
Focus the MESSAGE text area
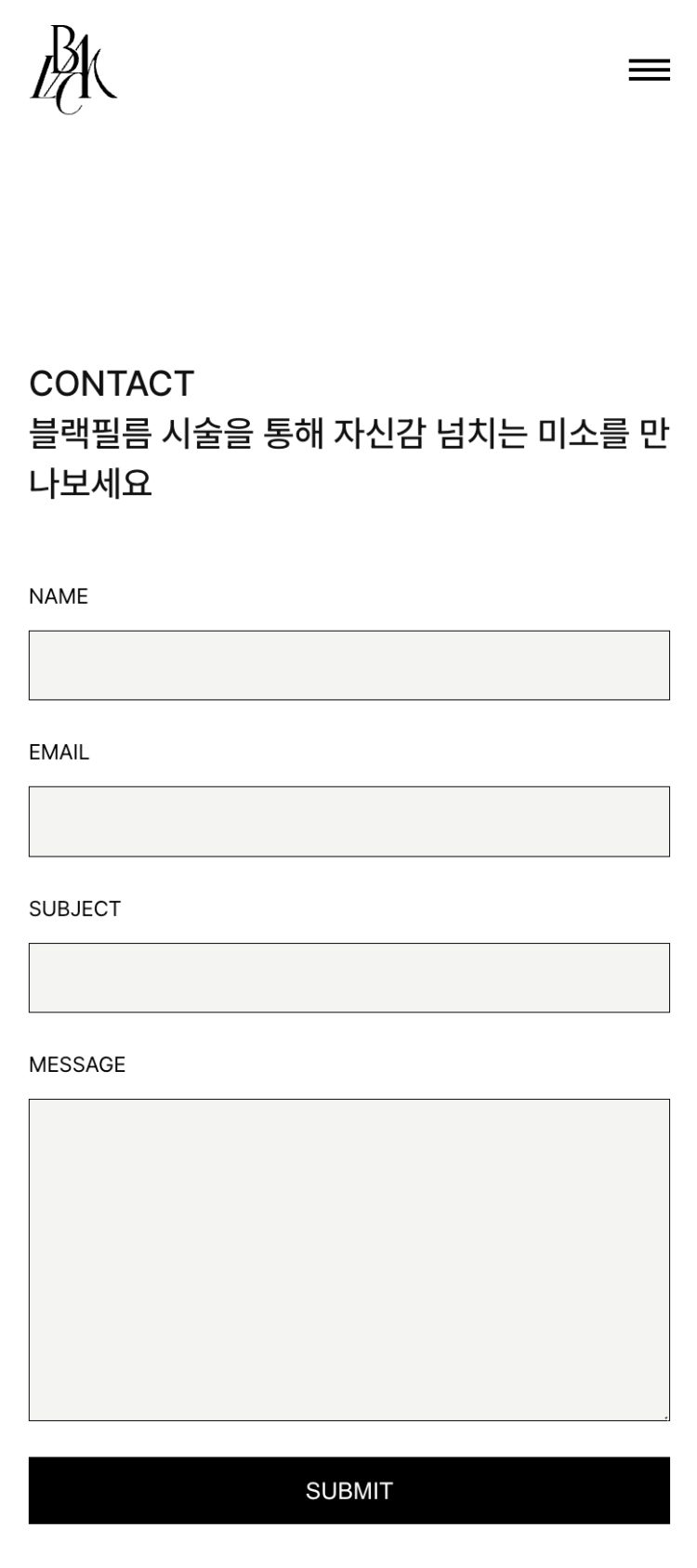(x=348, y=1259)
